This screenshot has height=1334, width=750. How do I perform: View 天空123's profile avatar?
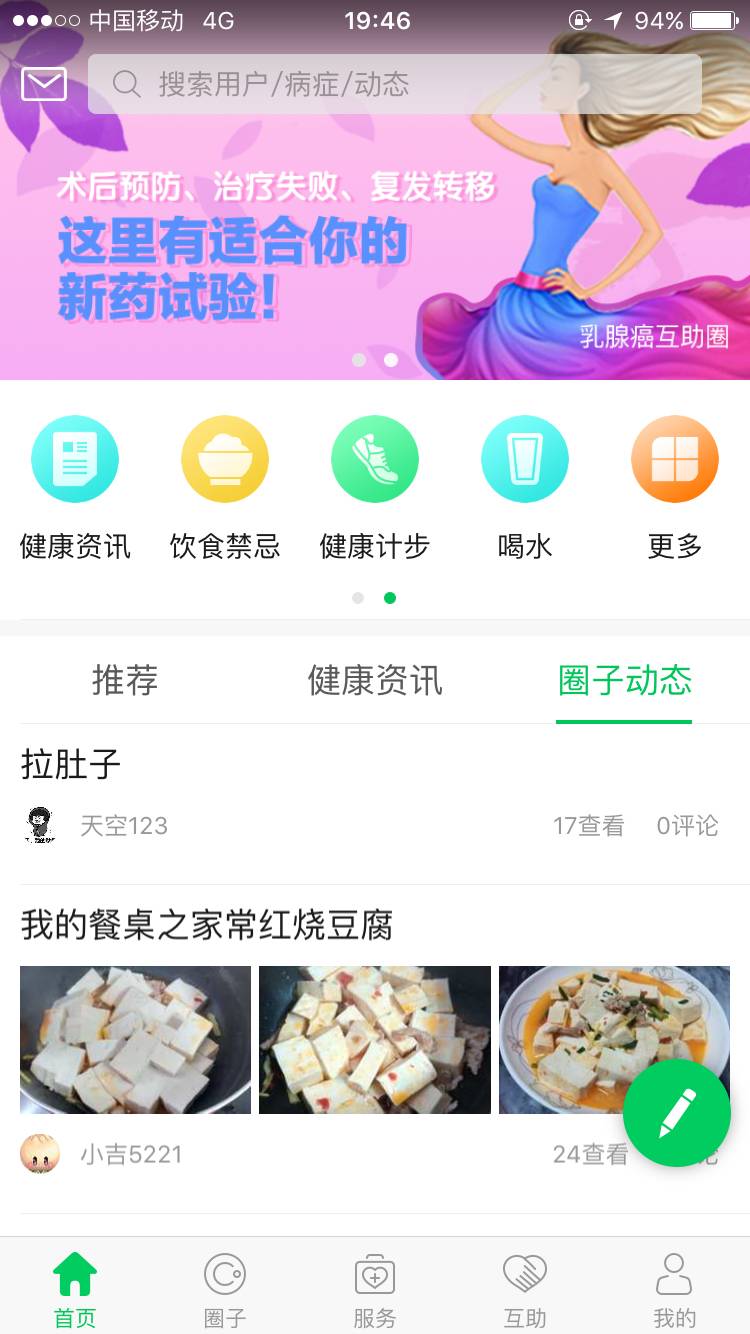pos(40,825)
